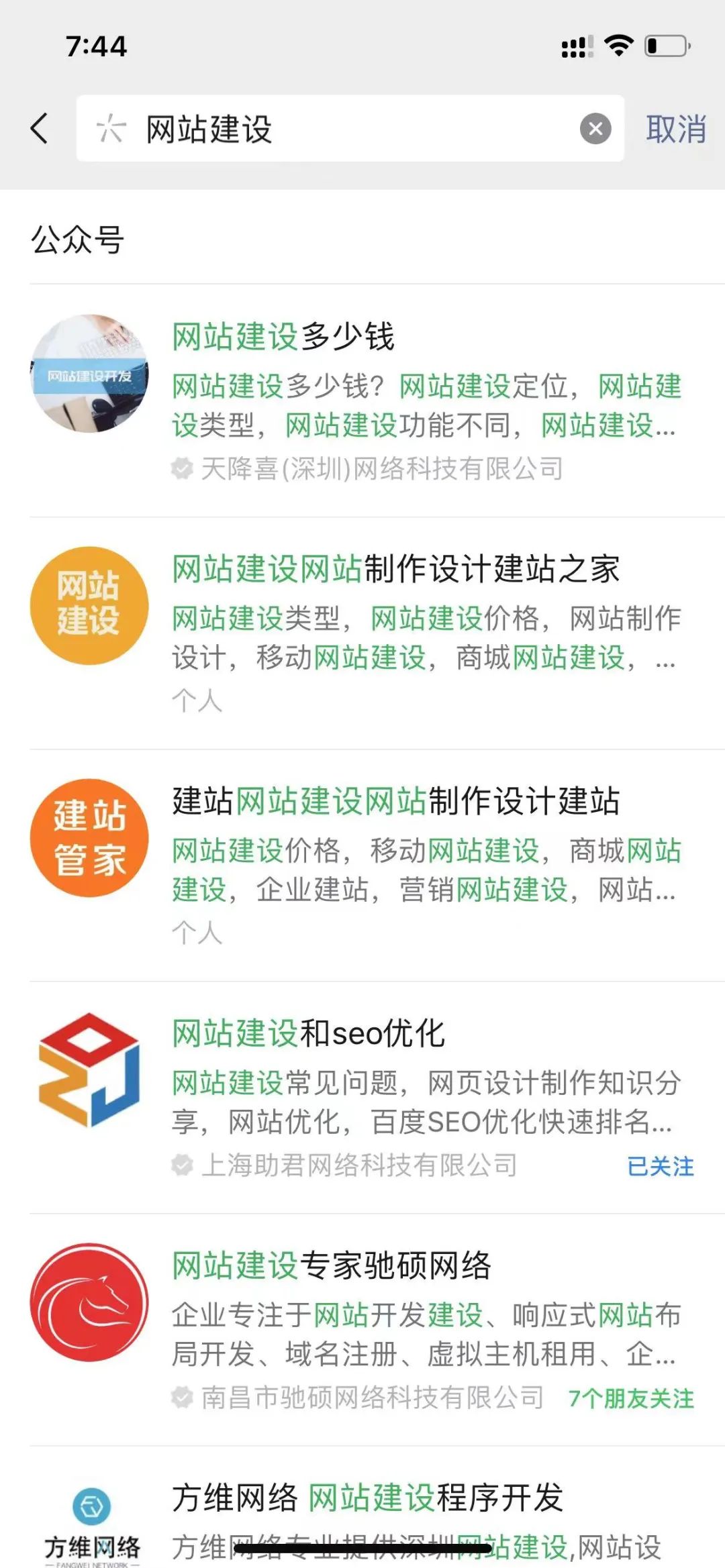Tap 取消 to cancel the search
This screenshot has height=1568, width=725.
coord(675,128)
